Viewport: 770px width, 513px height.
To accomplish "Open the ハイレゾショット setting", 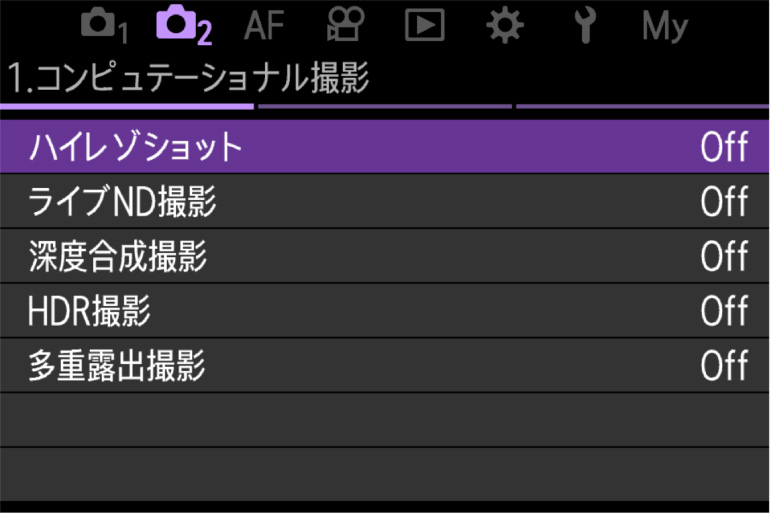I will coord(385,147).
